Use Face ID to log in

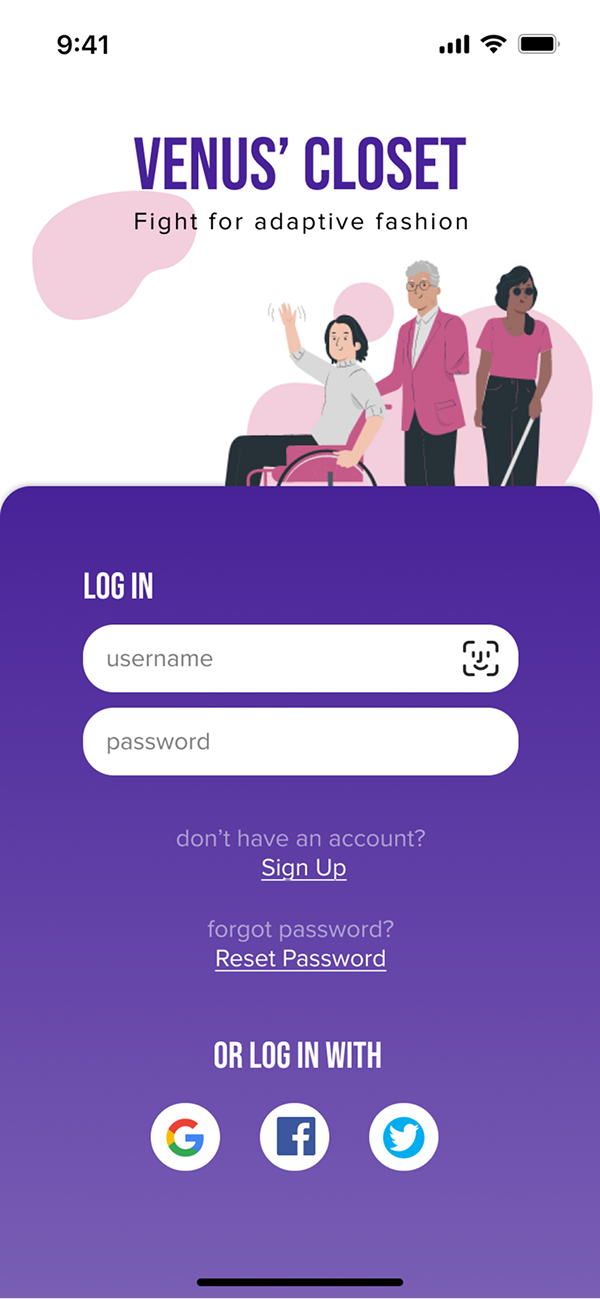(480, 658)
